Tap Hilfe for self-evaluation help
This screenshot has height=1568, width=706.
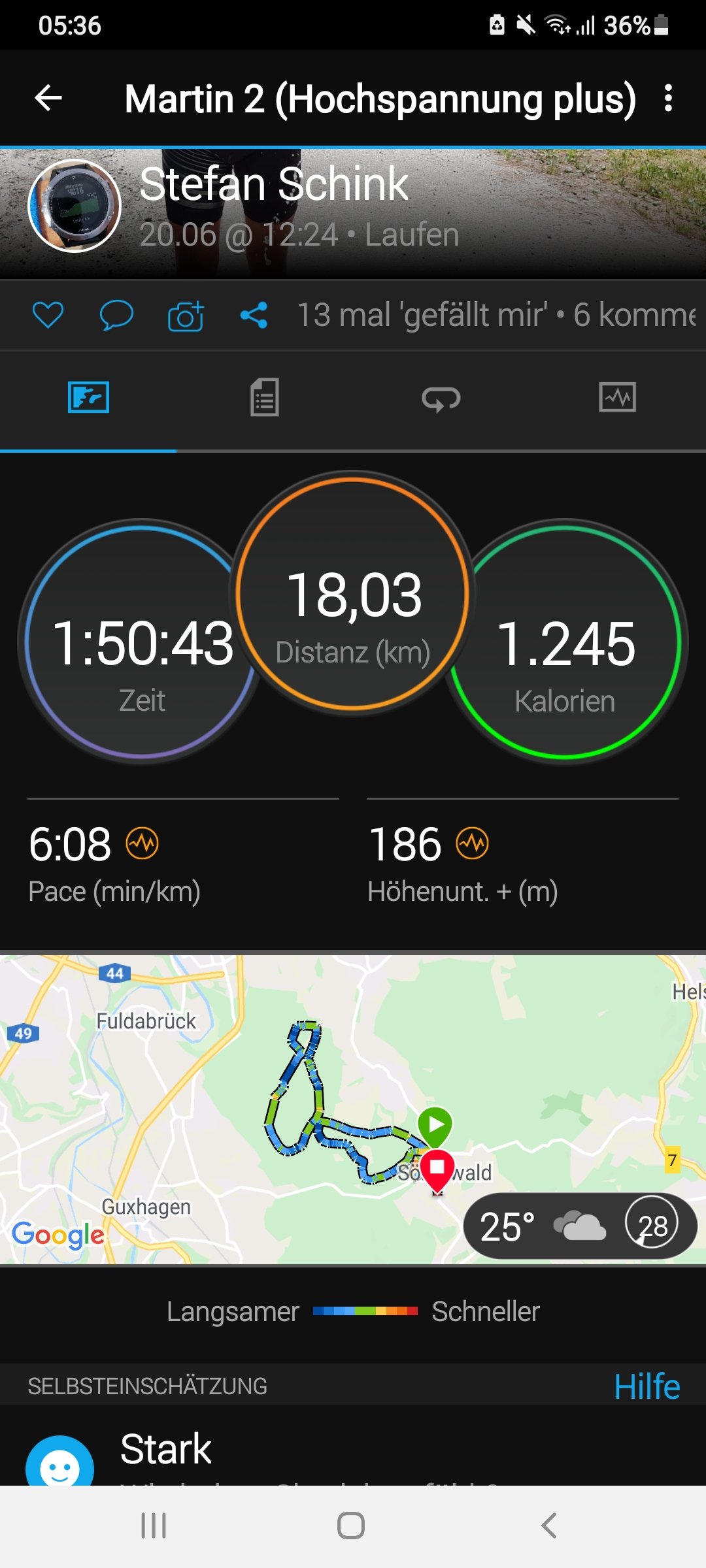pos(647,1386)
